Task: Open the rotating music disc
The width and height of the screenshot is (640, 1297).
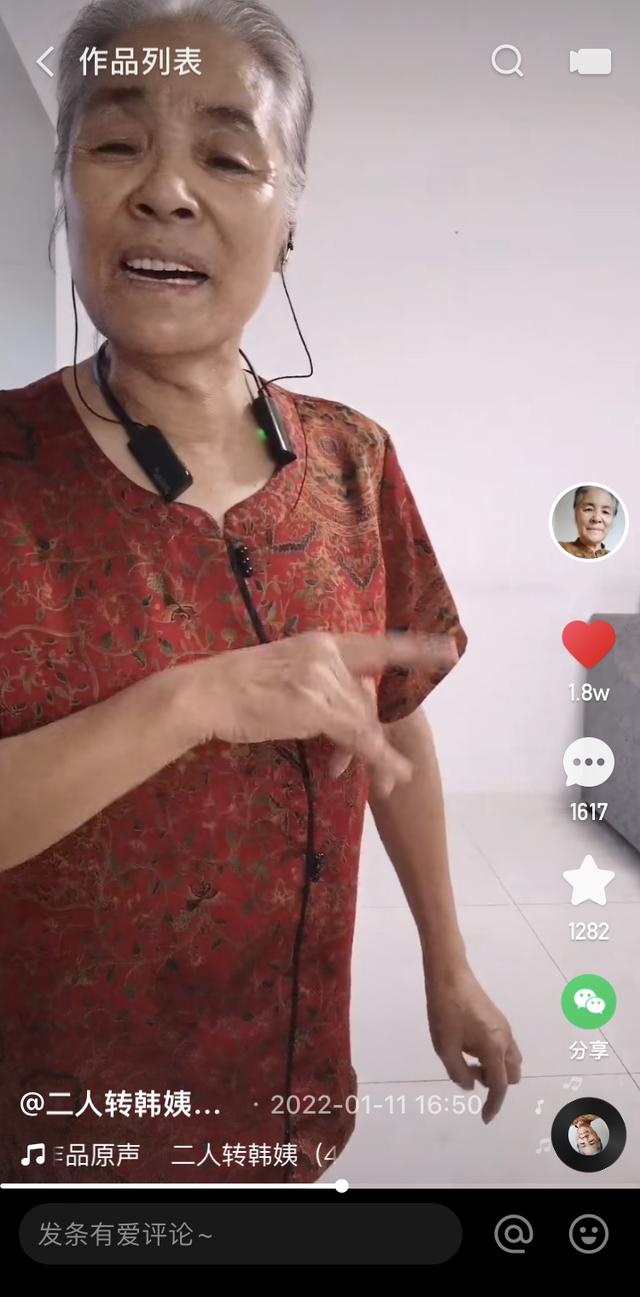Action: point(588,1135)
